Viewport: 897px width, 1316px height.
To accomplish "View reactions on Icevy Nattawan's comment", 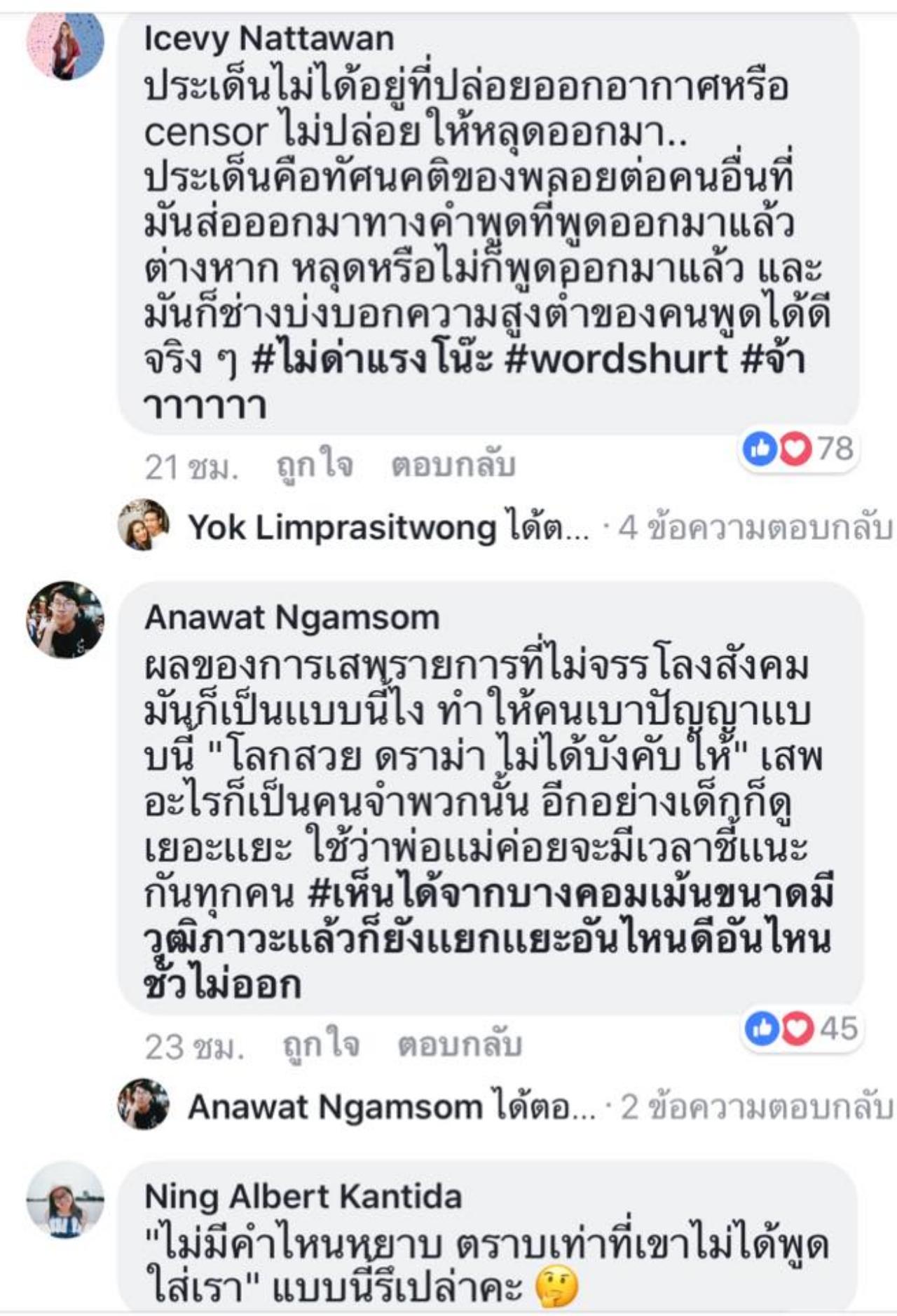I will click(797, 449).
